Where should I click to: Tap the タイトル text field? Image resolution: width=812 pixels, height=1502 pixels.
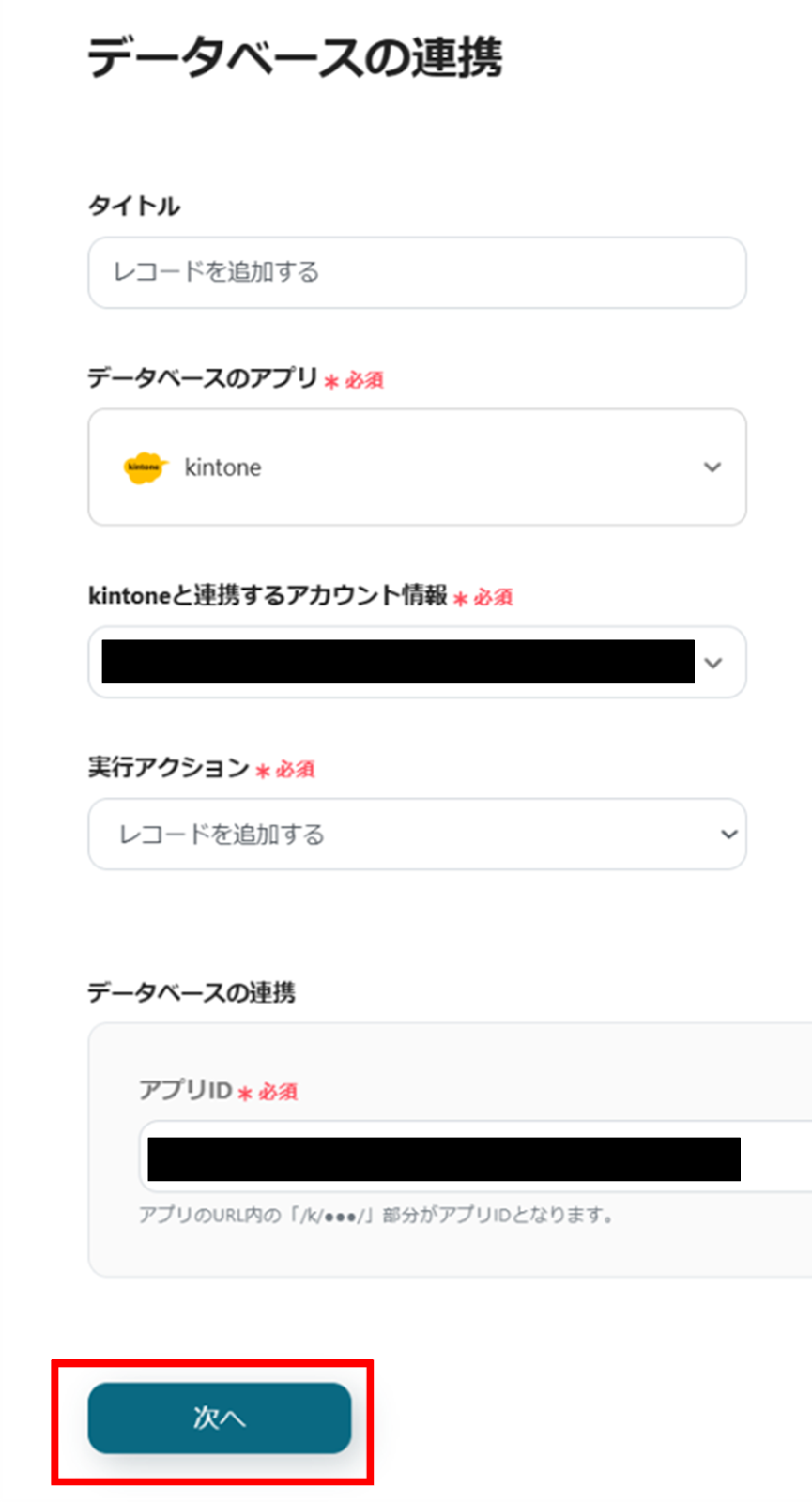[417, 272]
